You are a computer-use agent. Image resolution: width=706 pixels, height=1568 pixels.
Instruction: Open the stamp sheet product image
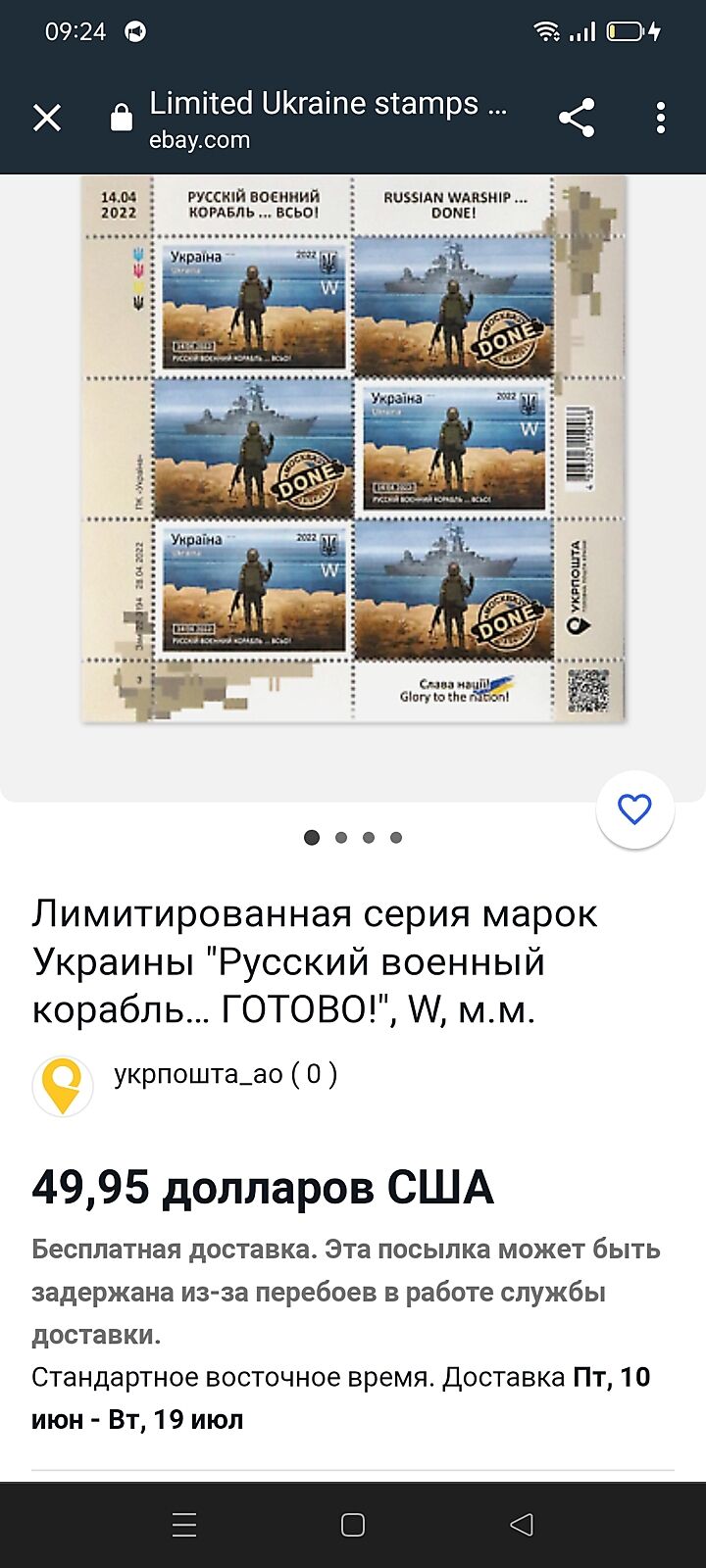point(353,449)
